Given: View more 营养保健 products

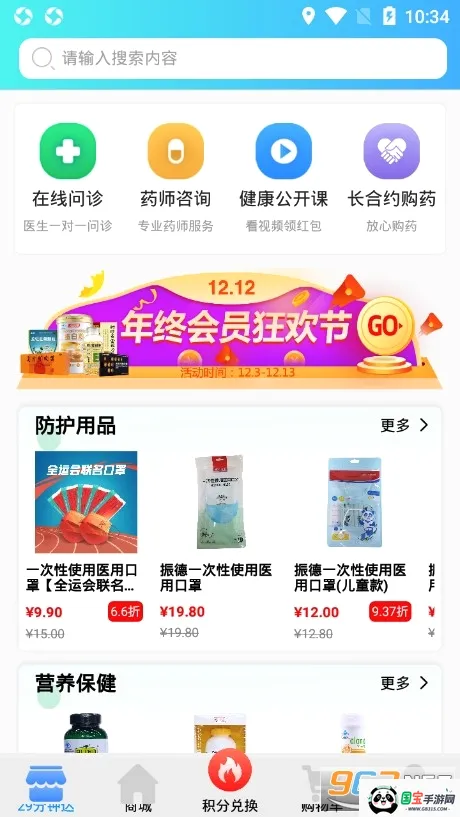Looking at the screenshot, I should tap(405, 683).
